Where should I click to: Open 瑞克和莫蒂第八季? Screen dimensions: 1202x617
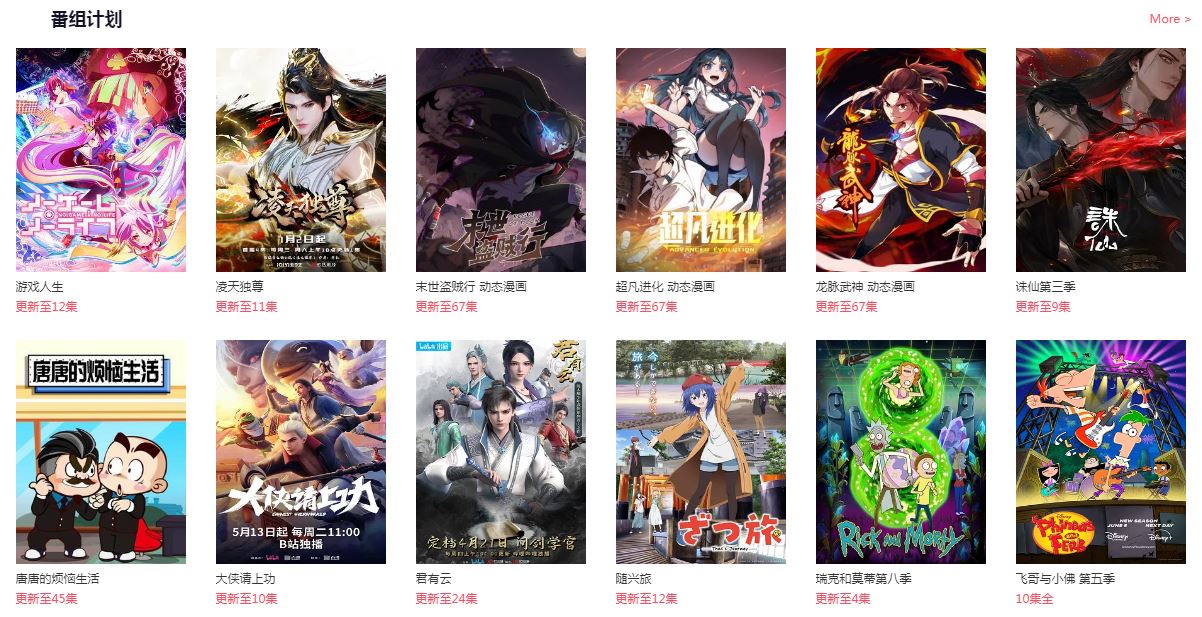(x=901, y=452)
